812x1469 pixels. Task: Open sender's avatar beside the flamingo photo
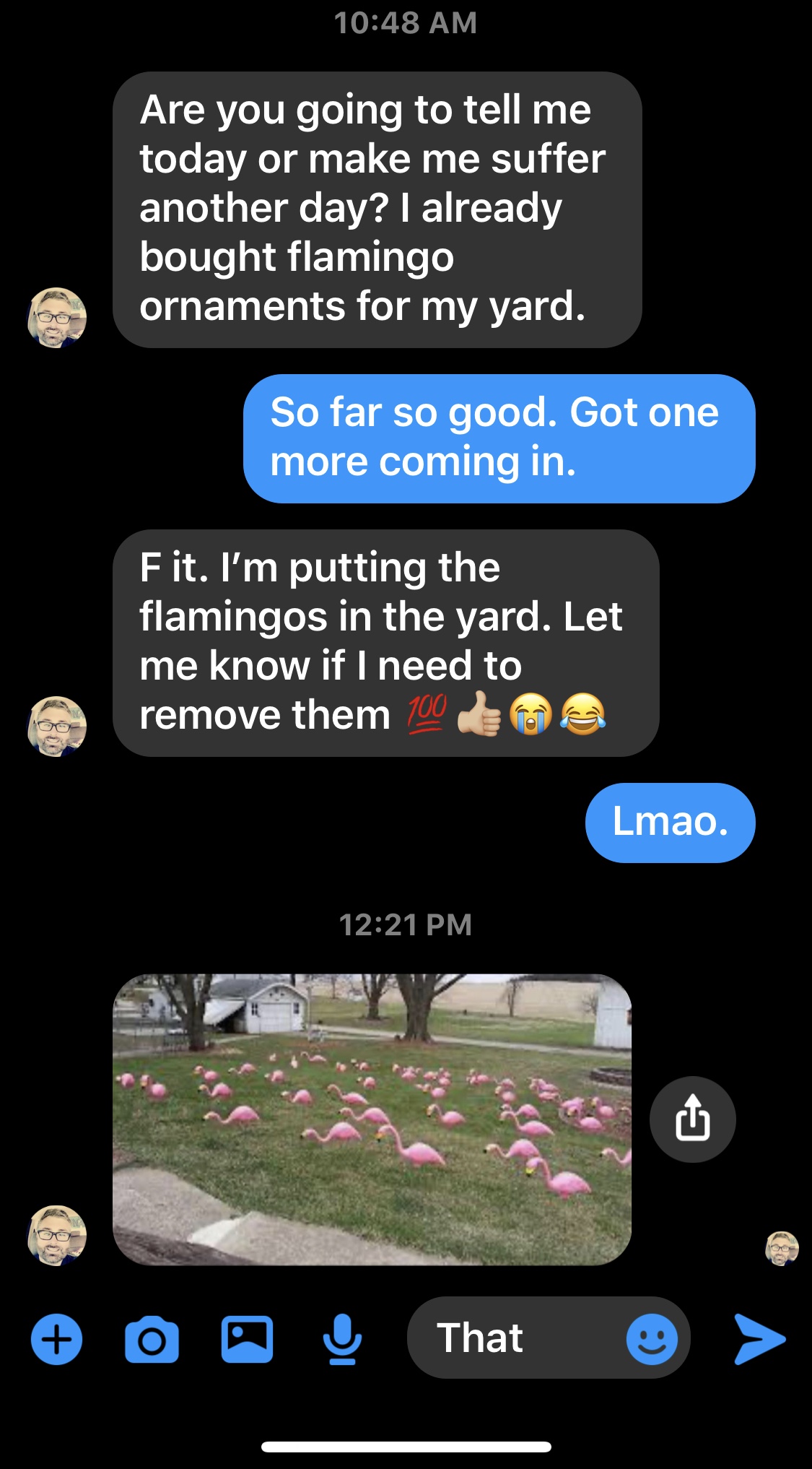point(56,1235)
